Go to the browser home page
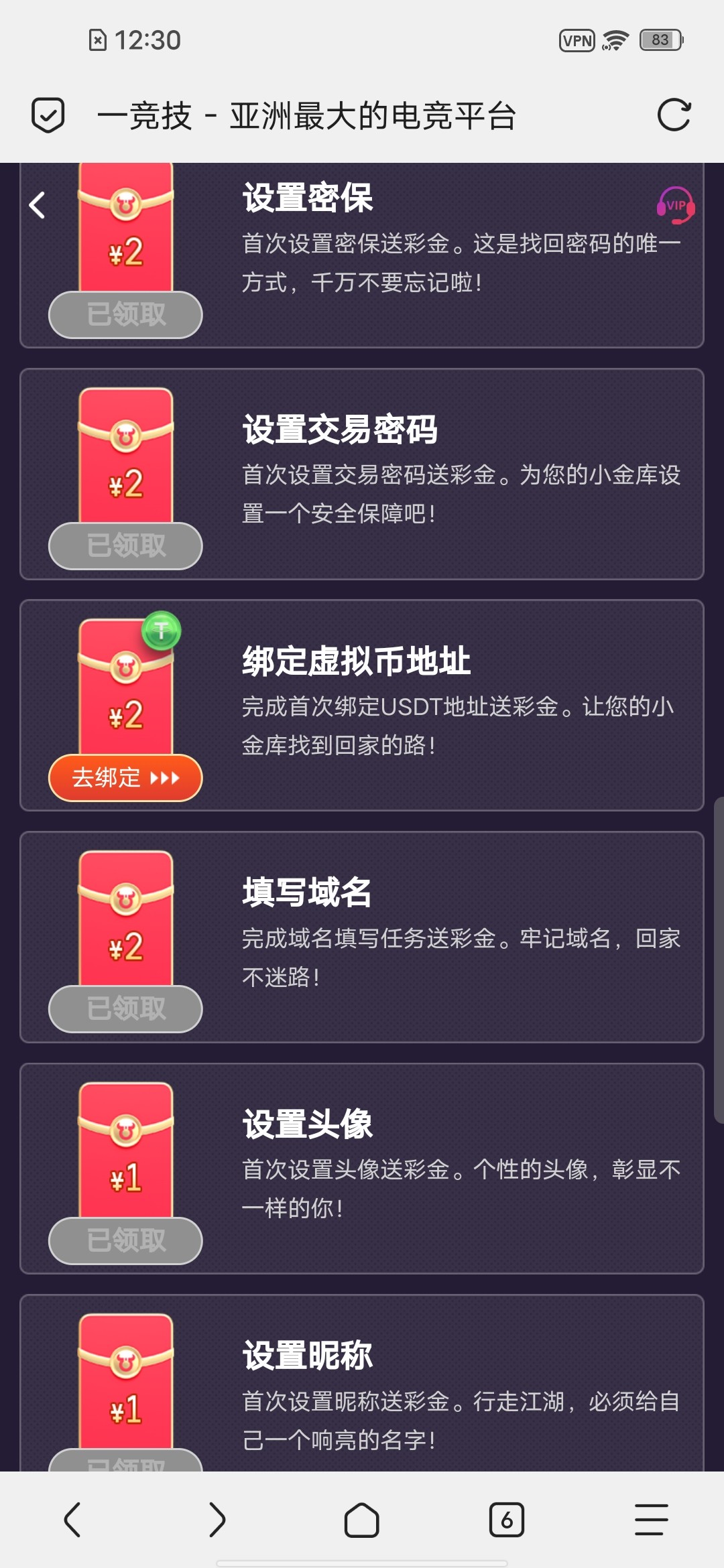This screenshot has width=724, height=1568. click(362, 1520)
